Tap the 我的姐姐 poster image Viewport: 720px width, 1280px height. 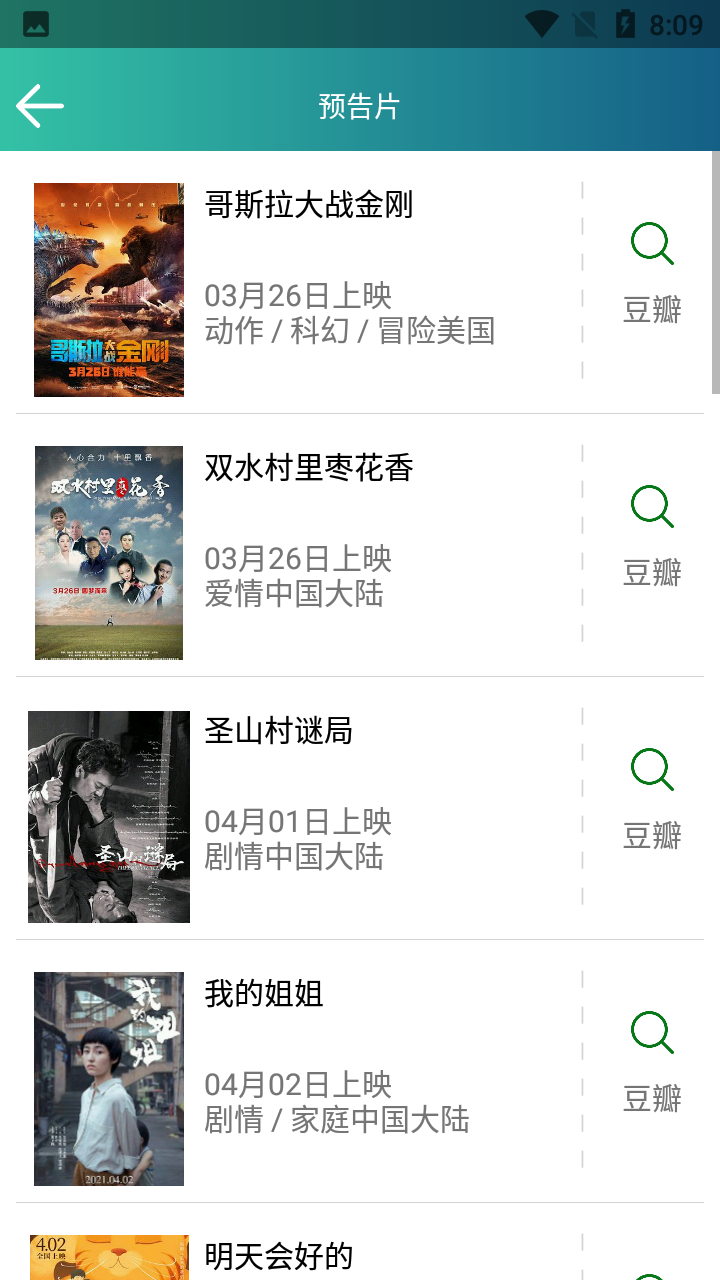coord(109,1079)
